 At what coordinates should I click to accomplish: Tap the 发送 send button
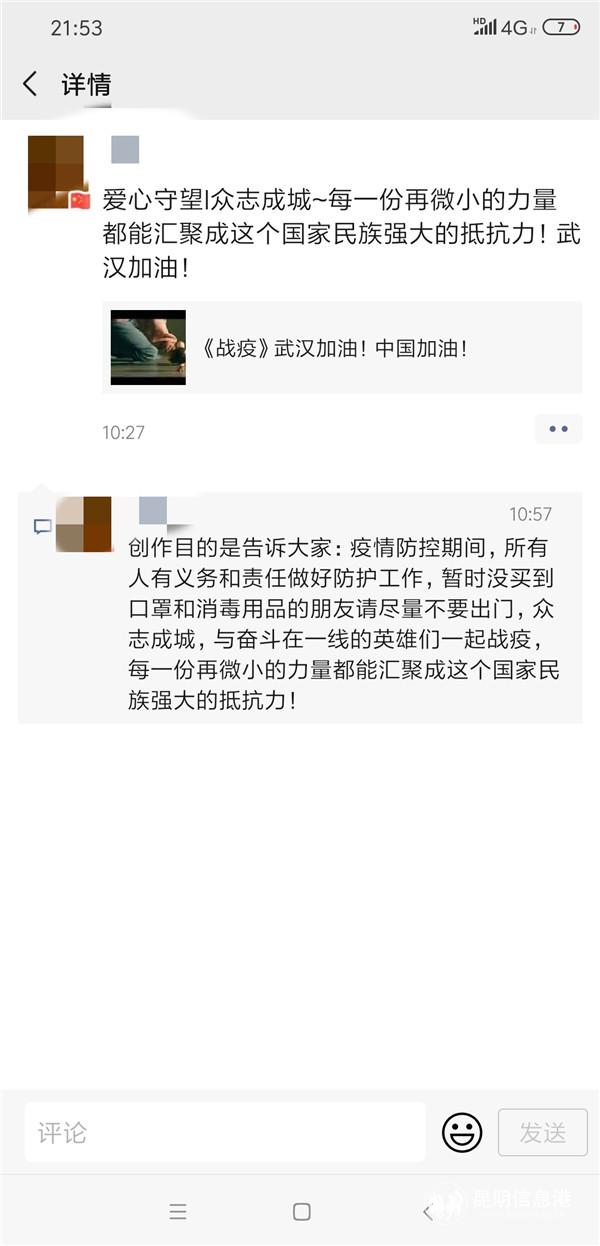(x=542, y=1132)
